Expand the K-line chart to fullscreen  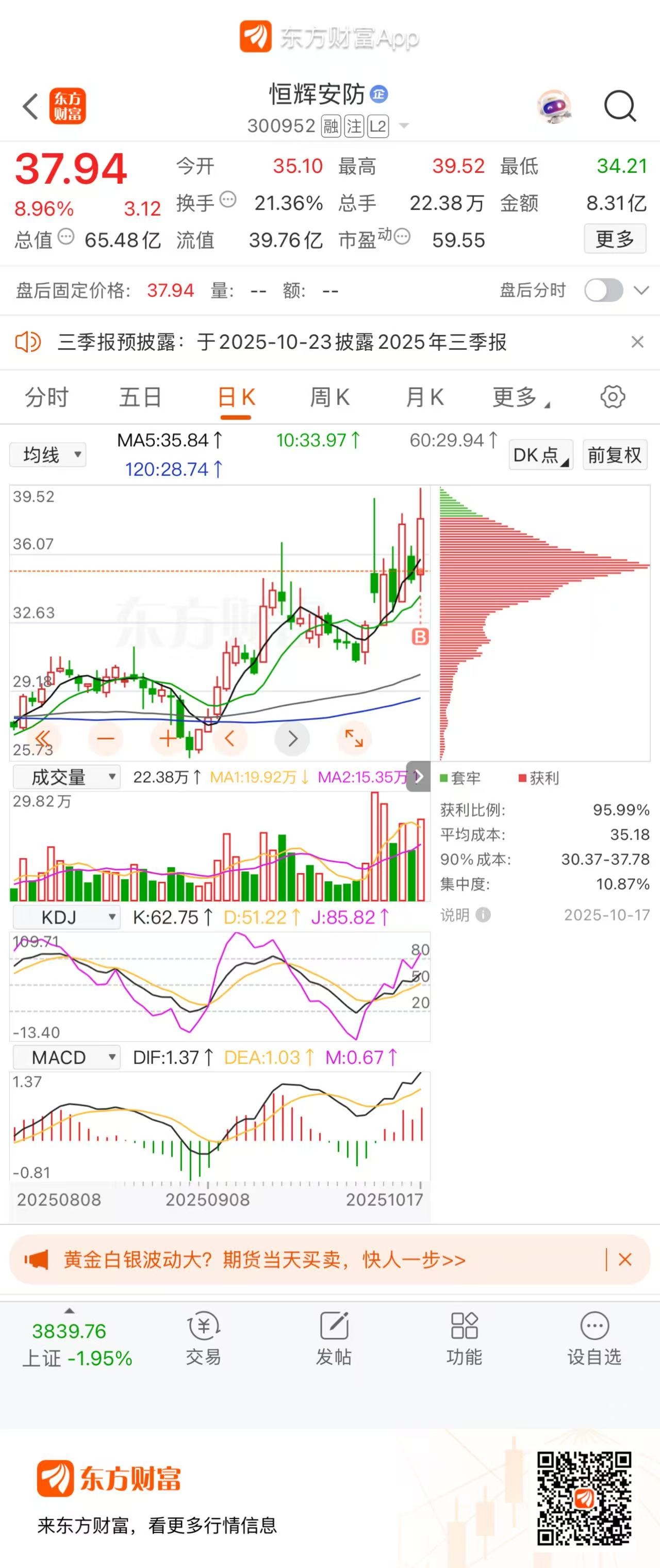click(x=353, y=738)
